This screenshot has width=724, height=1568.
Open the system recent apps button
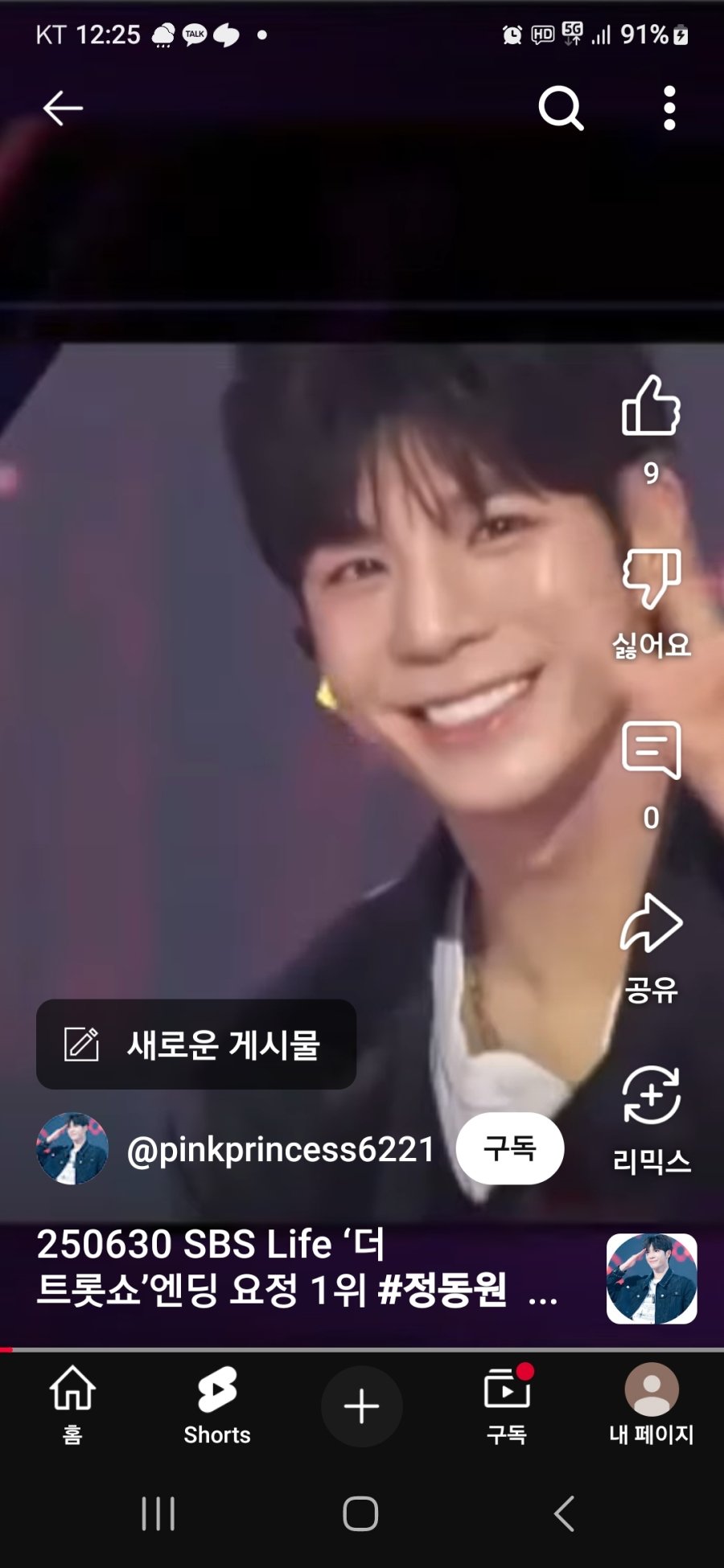[158, 1514]
